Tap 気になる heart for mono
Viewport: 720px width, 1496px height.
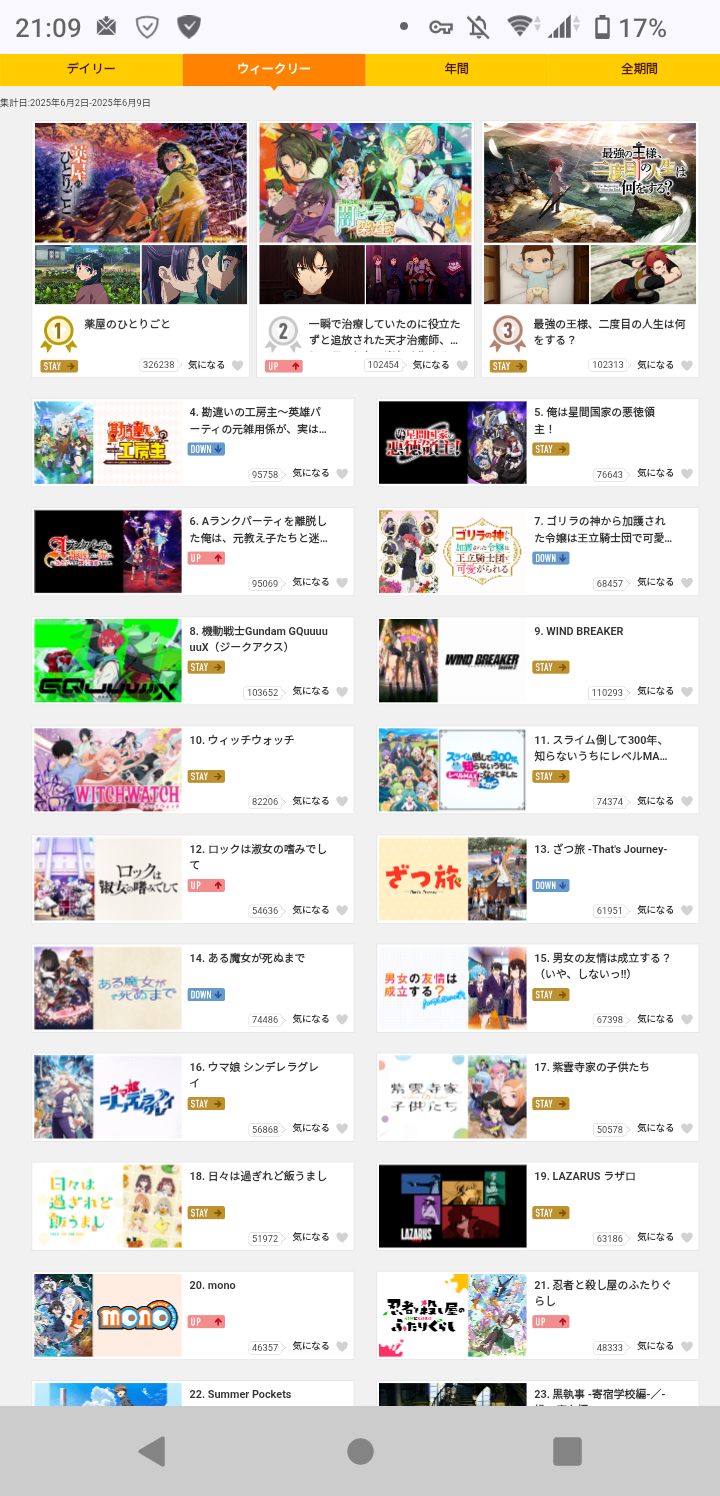point(342,1346)
